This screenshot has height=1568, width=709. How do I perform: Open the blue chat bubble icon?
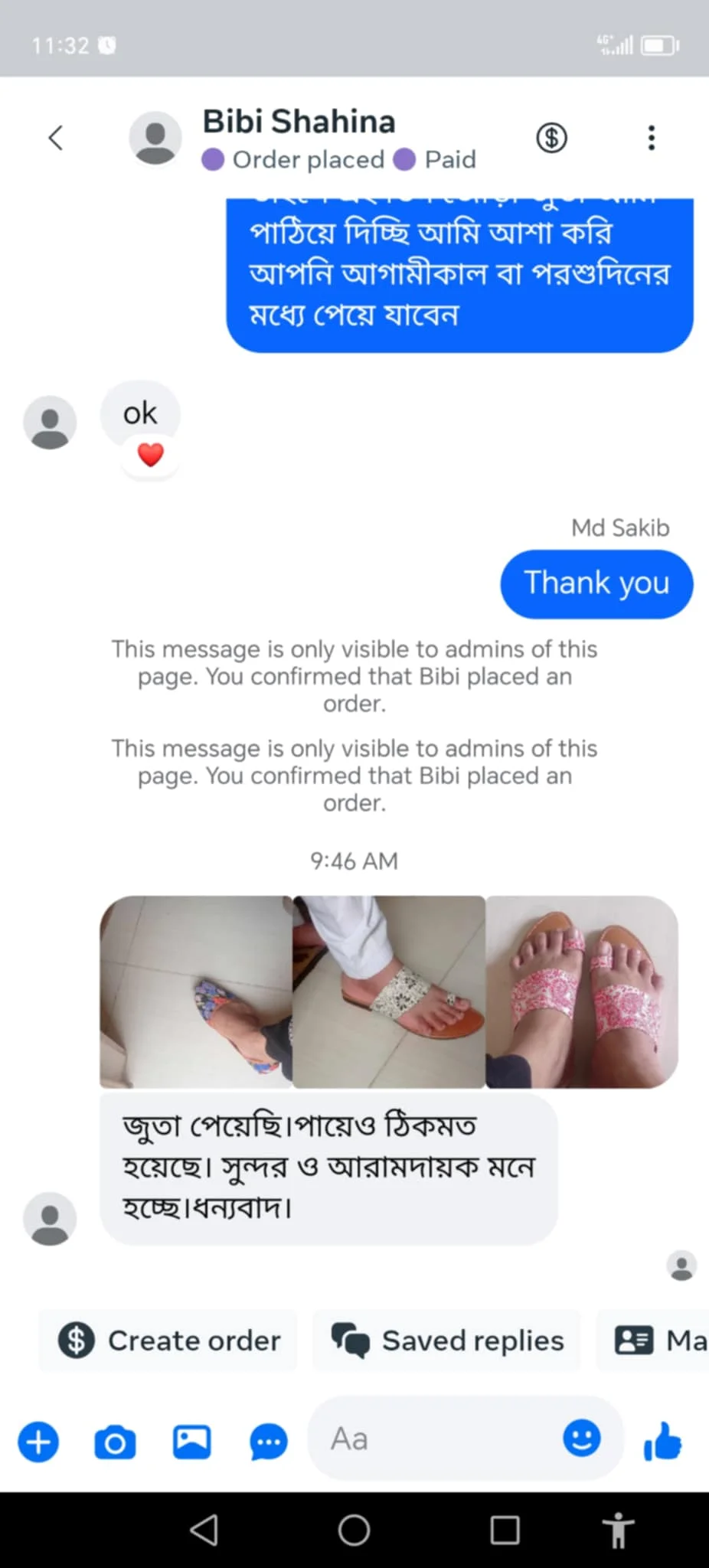pos(269,1443)
